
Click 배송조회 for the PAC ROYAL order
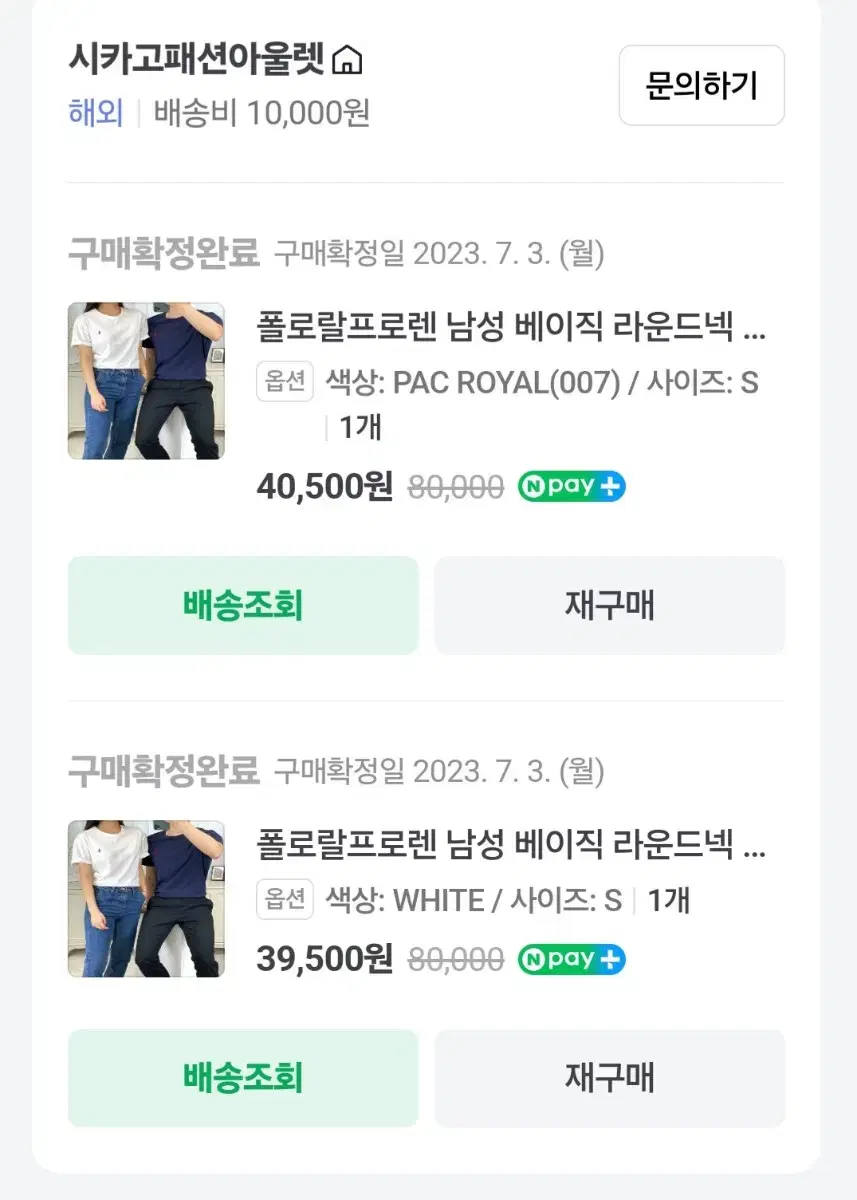(x=241, y=605)
